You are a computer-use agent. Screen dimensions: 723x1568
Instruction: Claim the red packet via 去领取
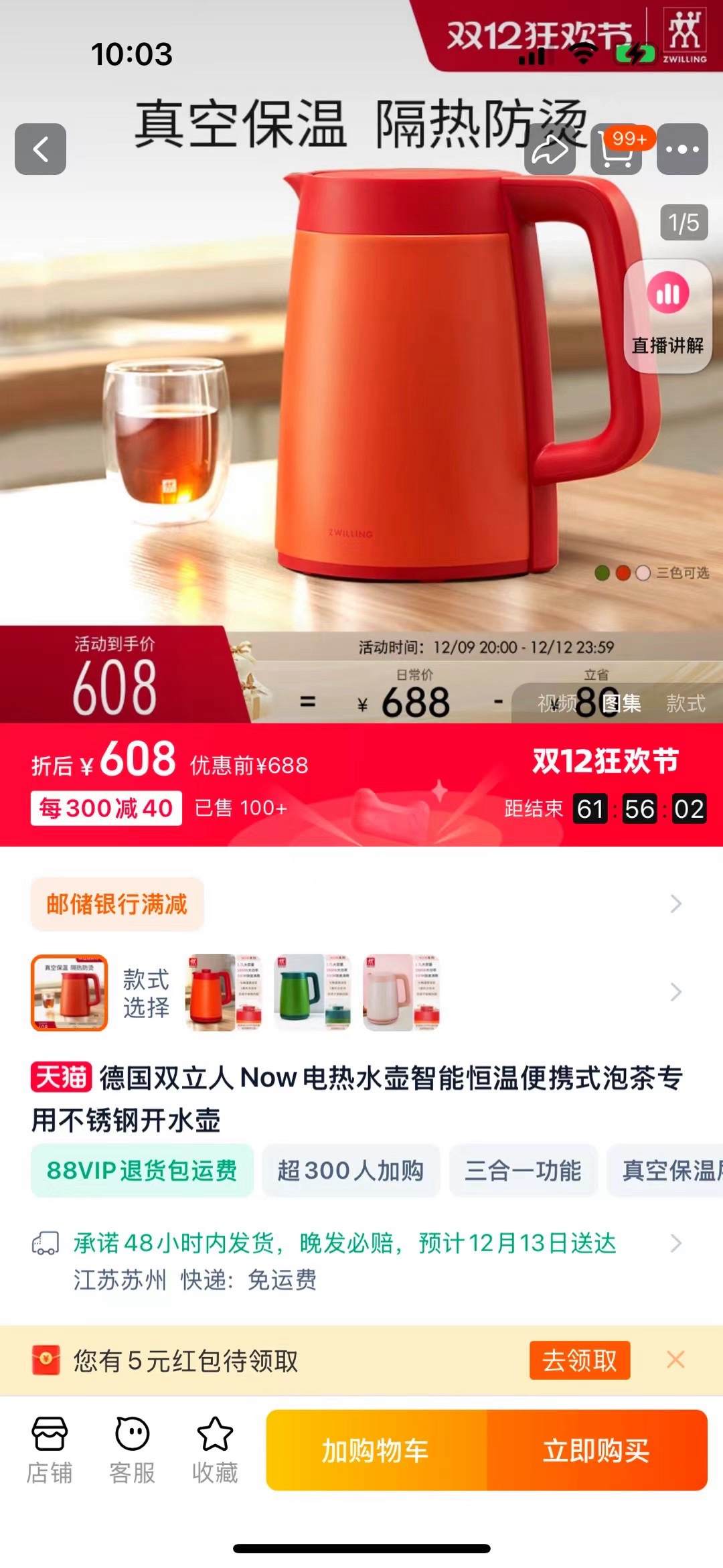click(580, 1360)
